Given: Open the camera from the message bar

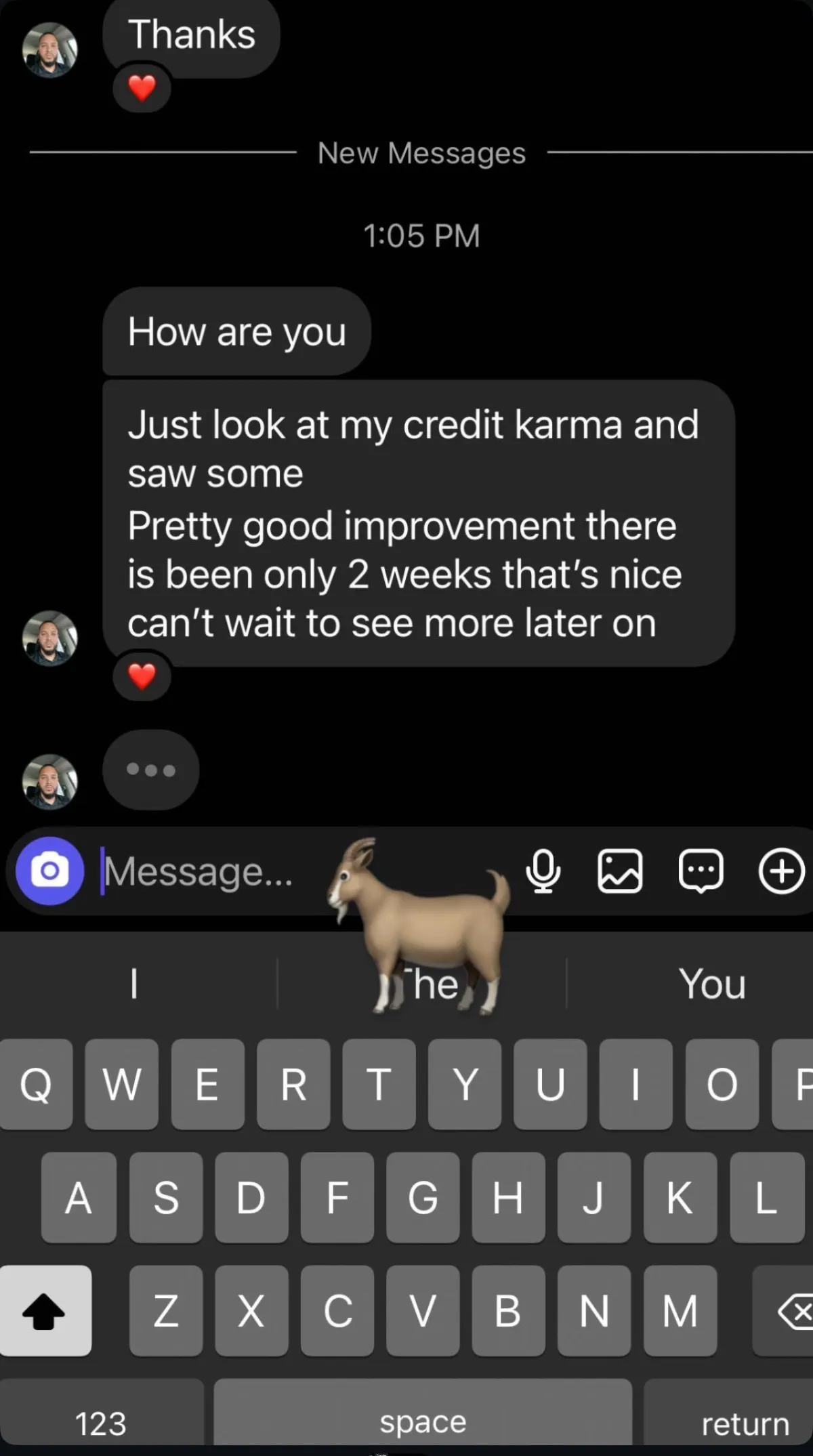Looking at the screenshot, I should pyautogui.click(x=49, y=871).
